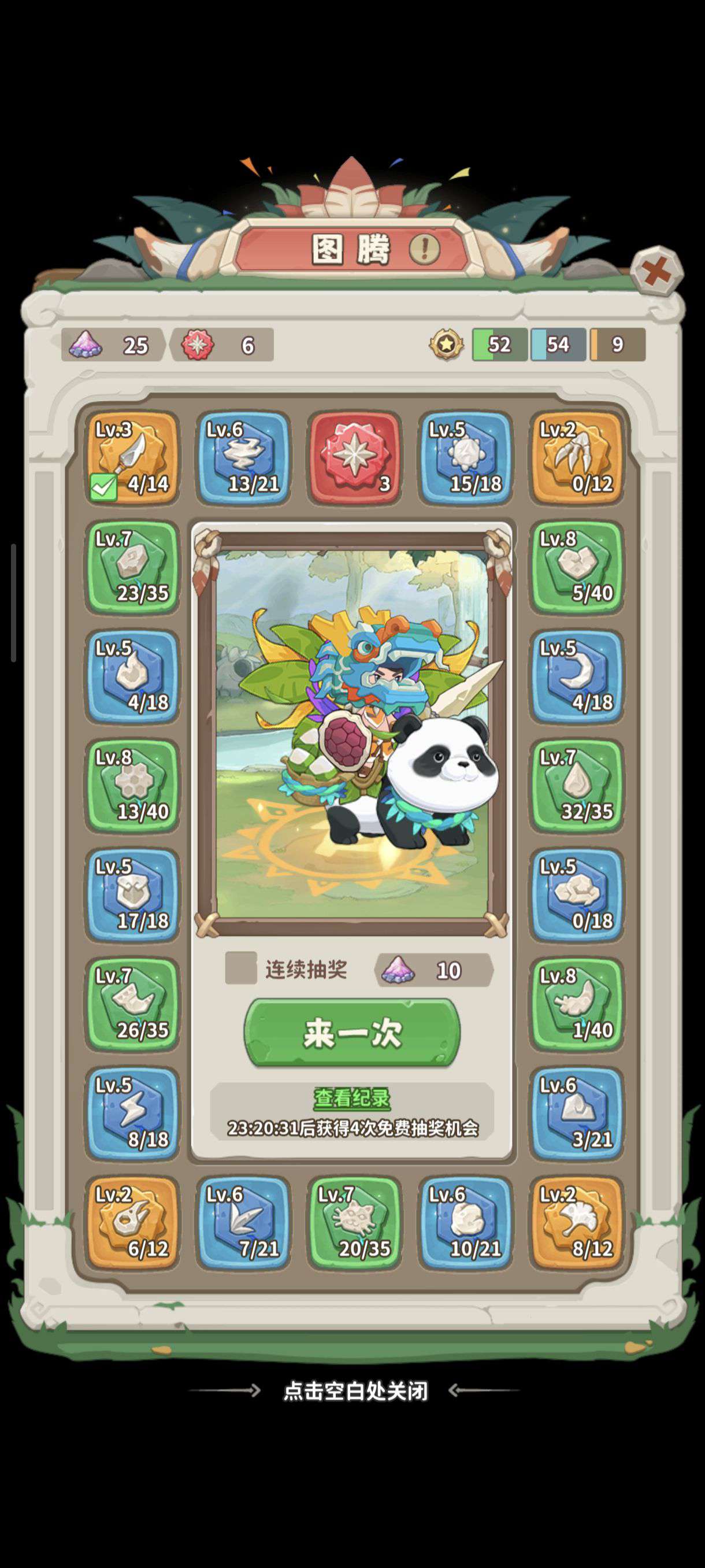Select the Lv.7 drop totem 32/35
The image size is (705, 1568).
pos(576,786)
